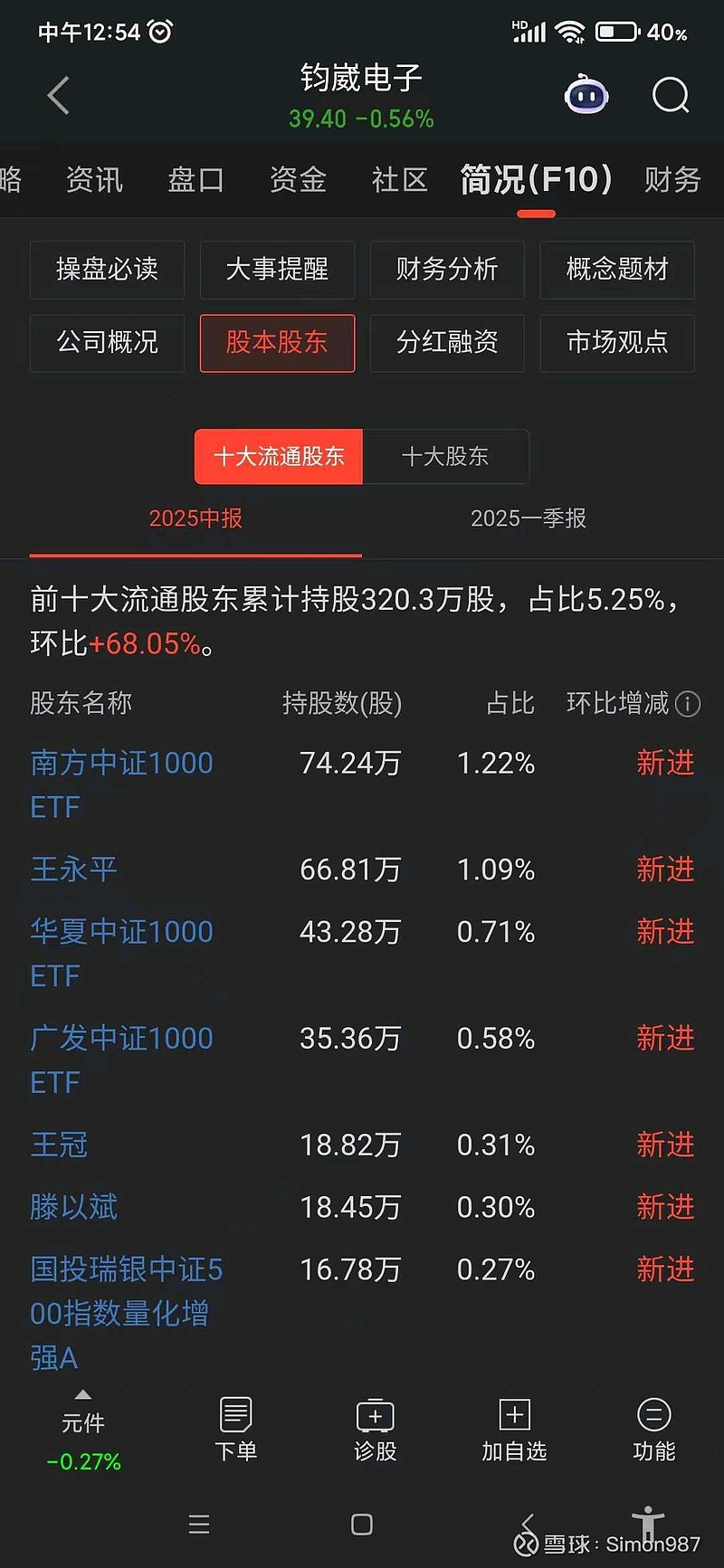Screen dimensions: 724x1568
Task: Select the 财务分析 section
Action: point(447,270)
